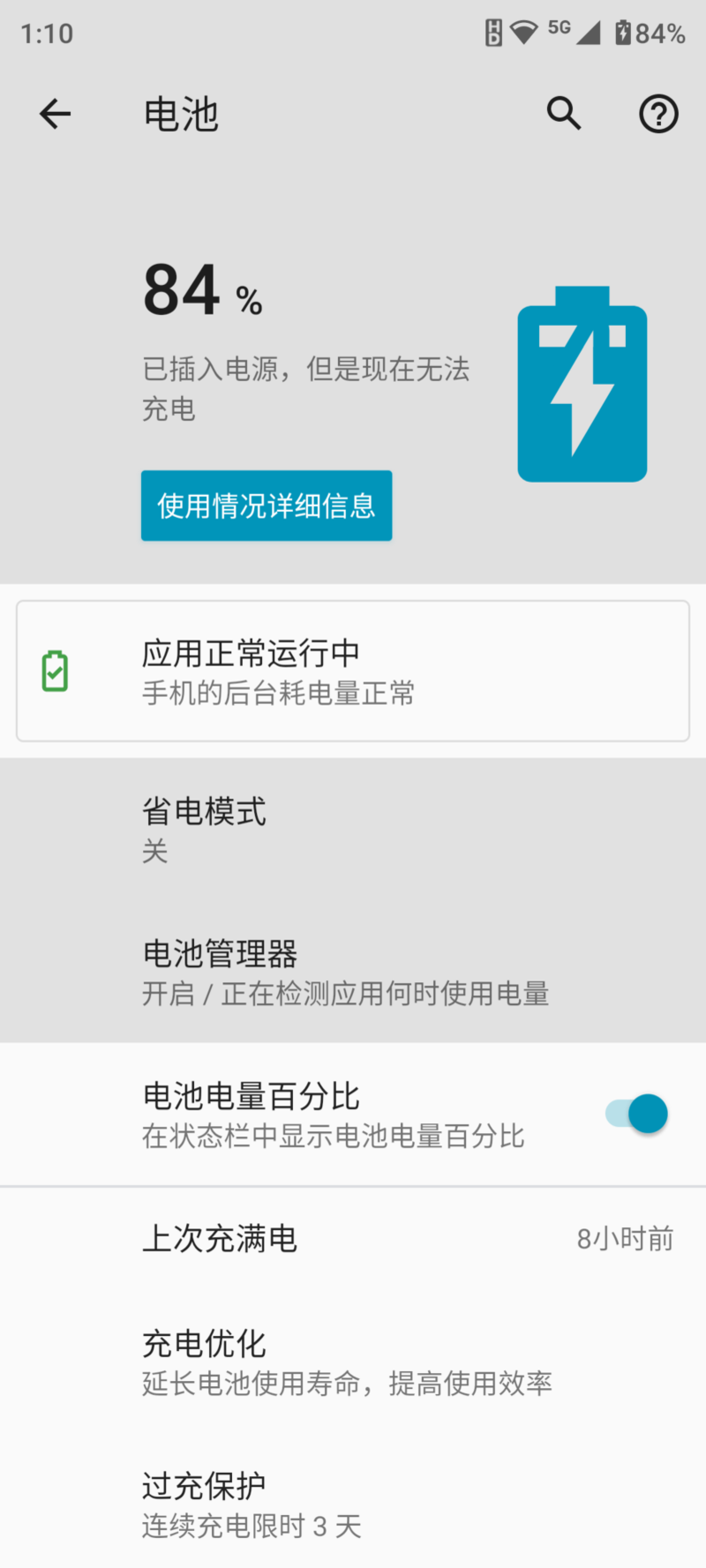Open 电池管理器 settings
The width and height of the screenshot is (706, 1568).
[353, 972]
